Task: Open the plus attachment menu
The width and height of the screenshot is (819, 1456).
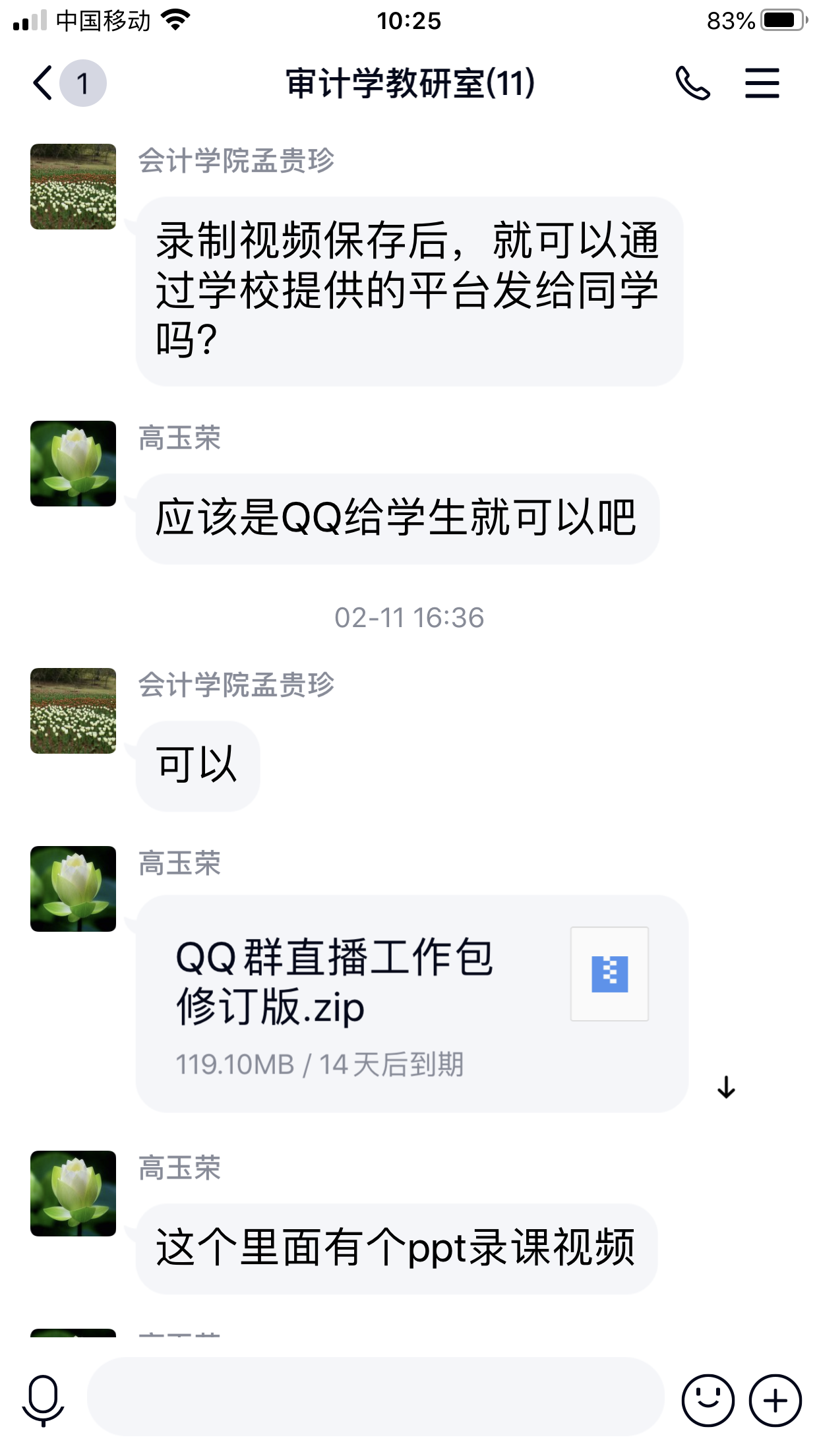Action: 775,1399
